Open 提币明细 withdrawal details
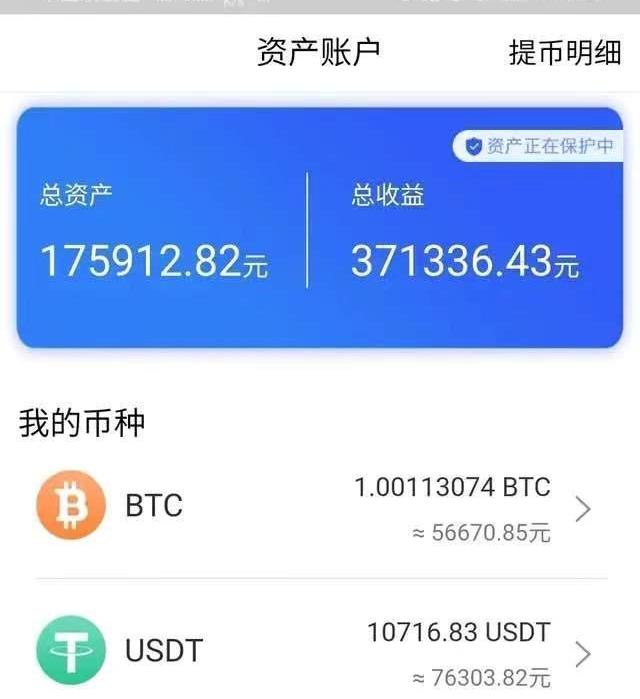The height and width of the screenshot is (699, 640). pos(565,52)
